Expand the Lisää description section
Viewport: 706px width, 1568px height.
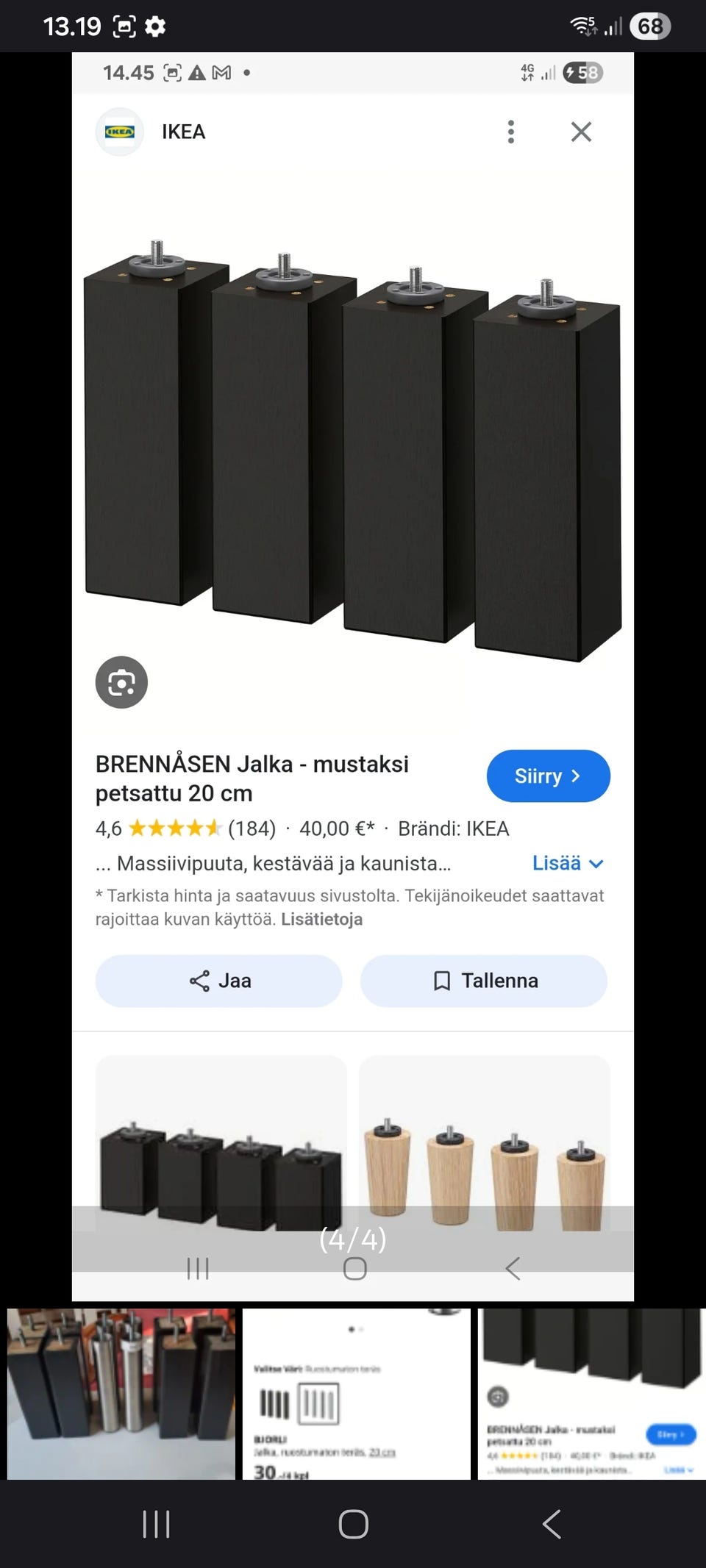568,863
